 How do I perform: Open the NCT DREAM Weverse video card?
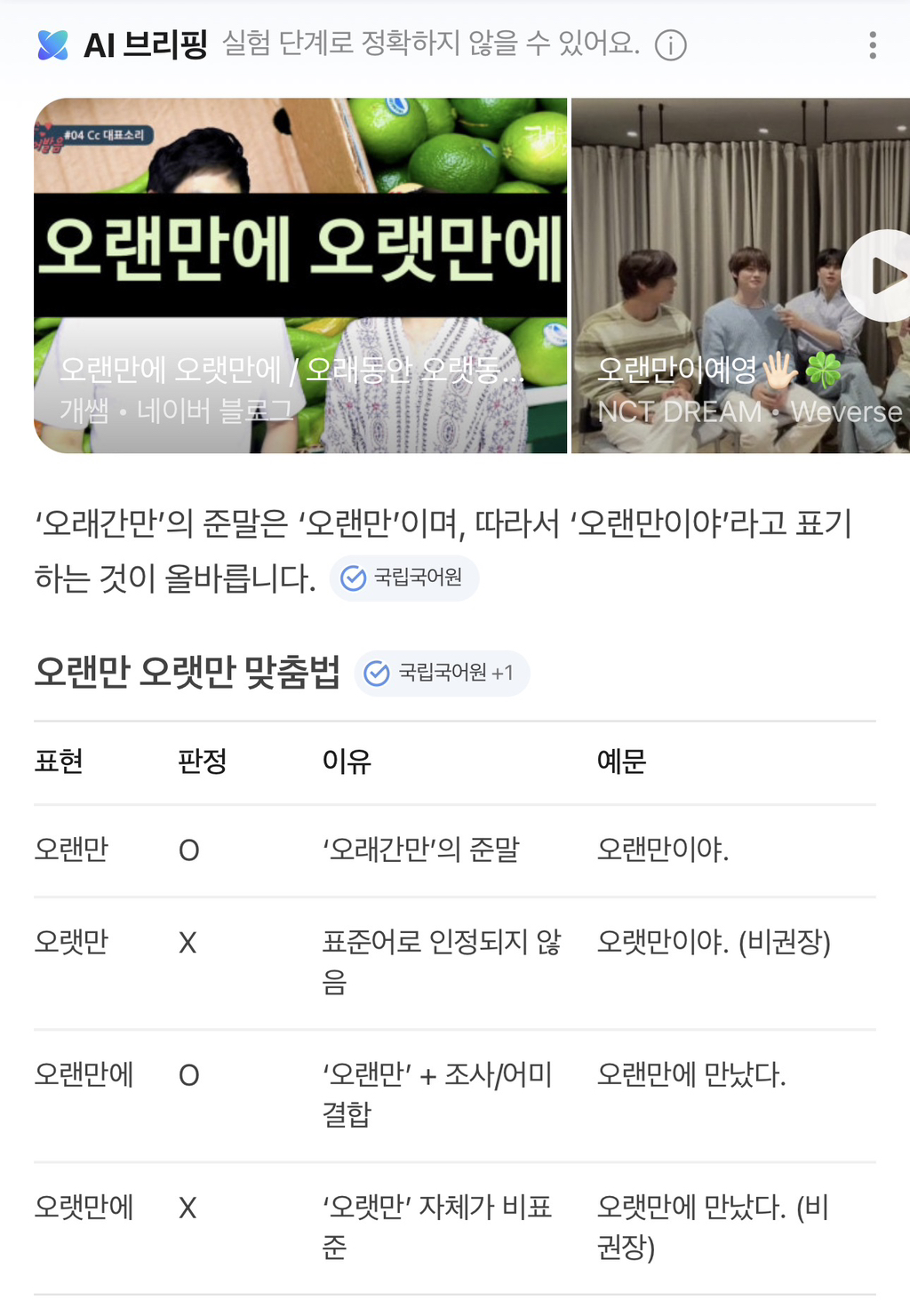(740, 275)
